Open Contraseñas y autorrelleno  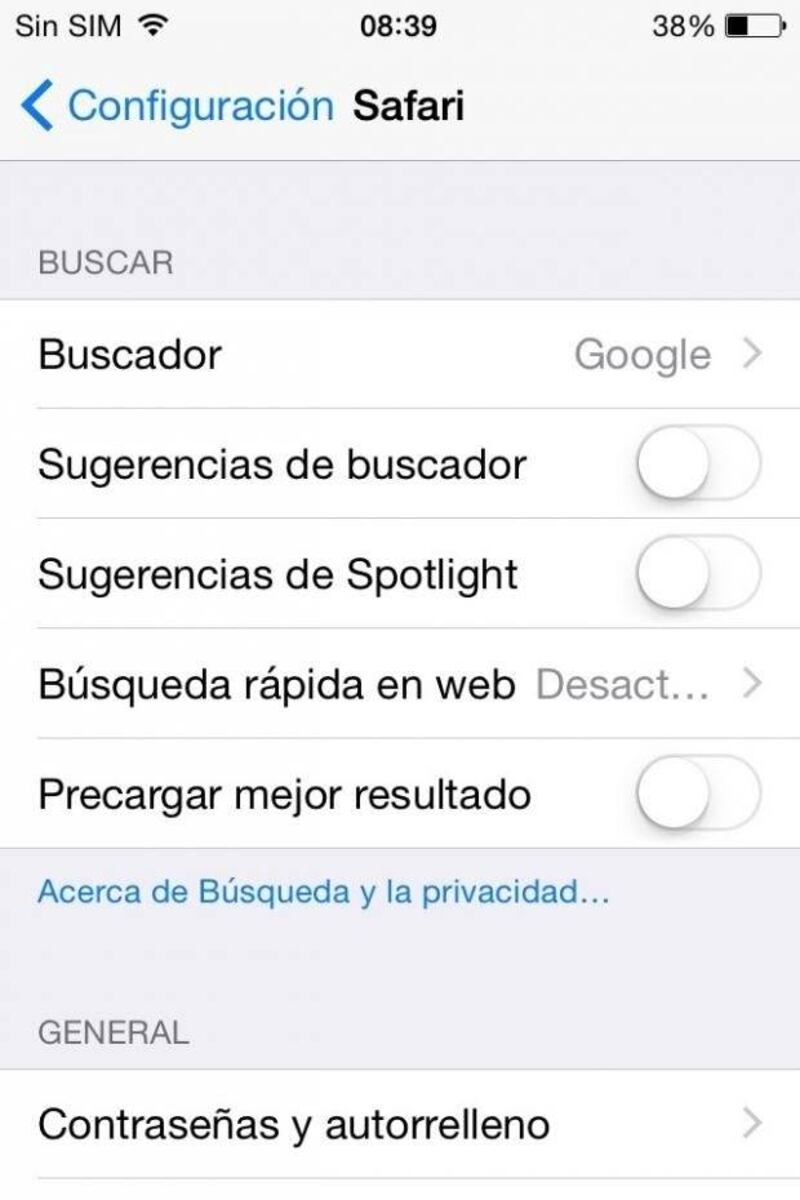(400, 1124)
